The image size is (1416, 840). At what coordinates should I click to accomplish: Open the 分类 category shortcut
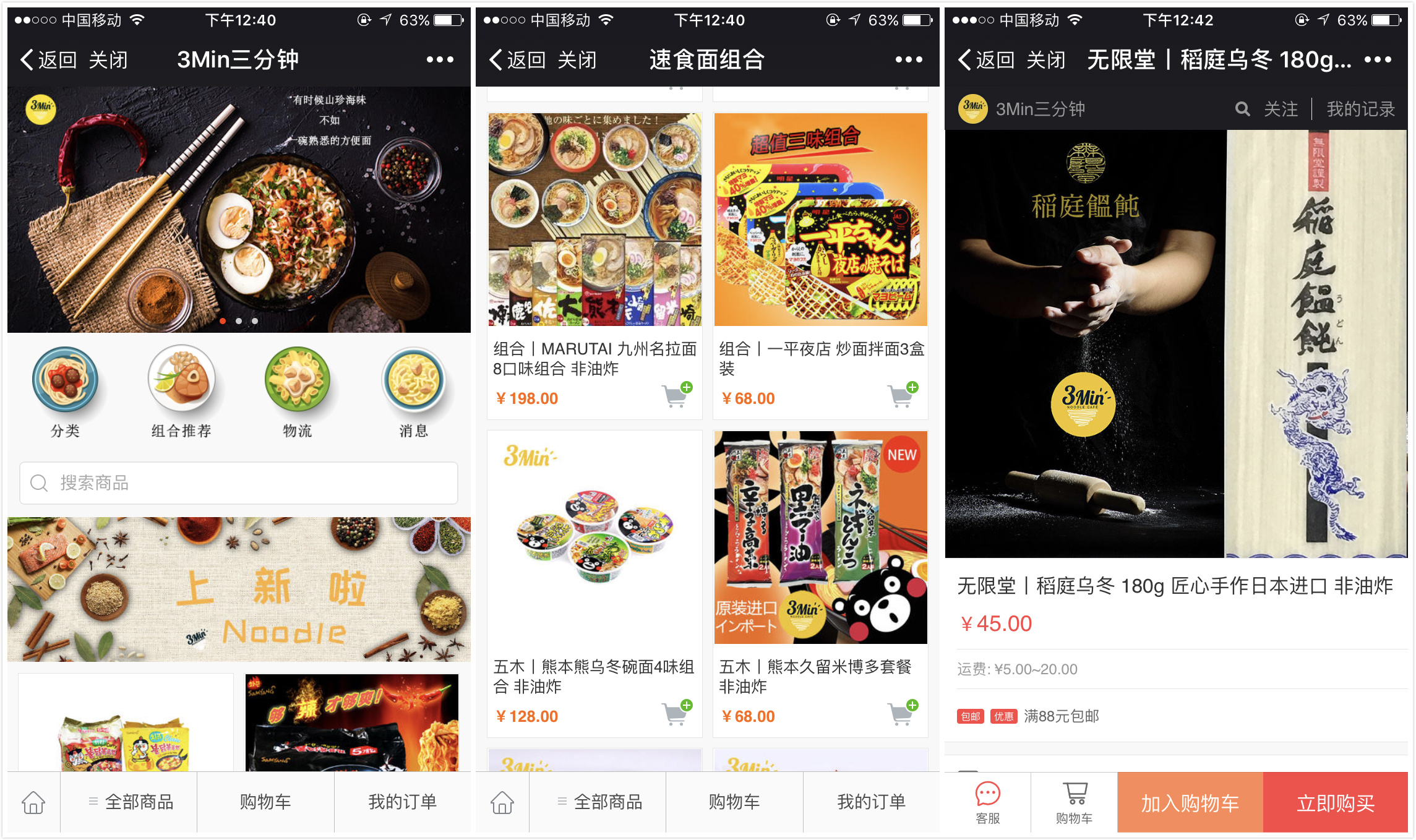pos(65,391)
